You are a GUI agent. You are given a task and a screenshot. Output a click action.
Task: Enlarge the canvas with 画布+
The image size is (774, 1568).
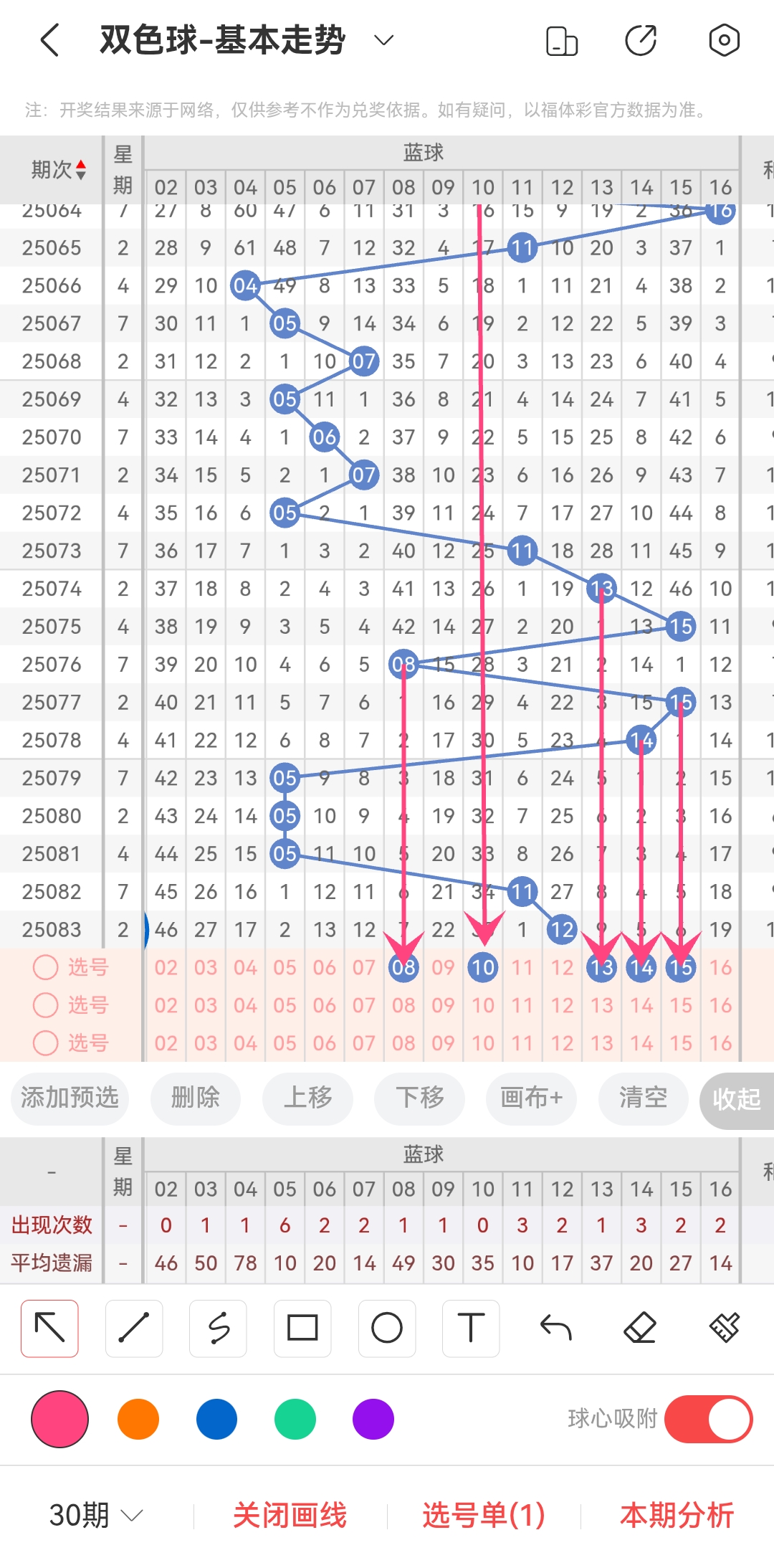(x=531, y=1098)
